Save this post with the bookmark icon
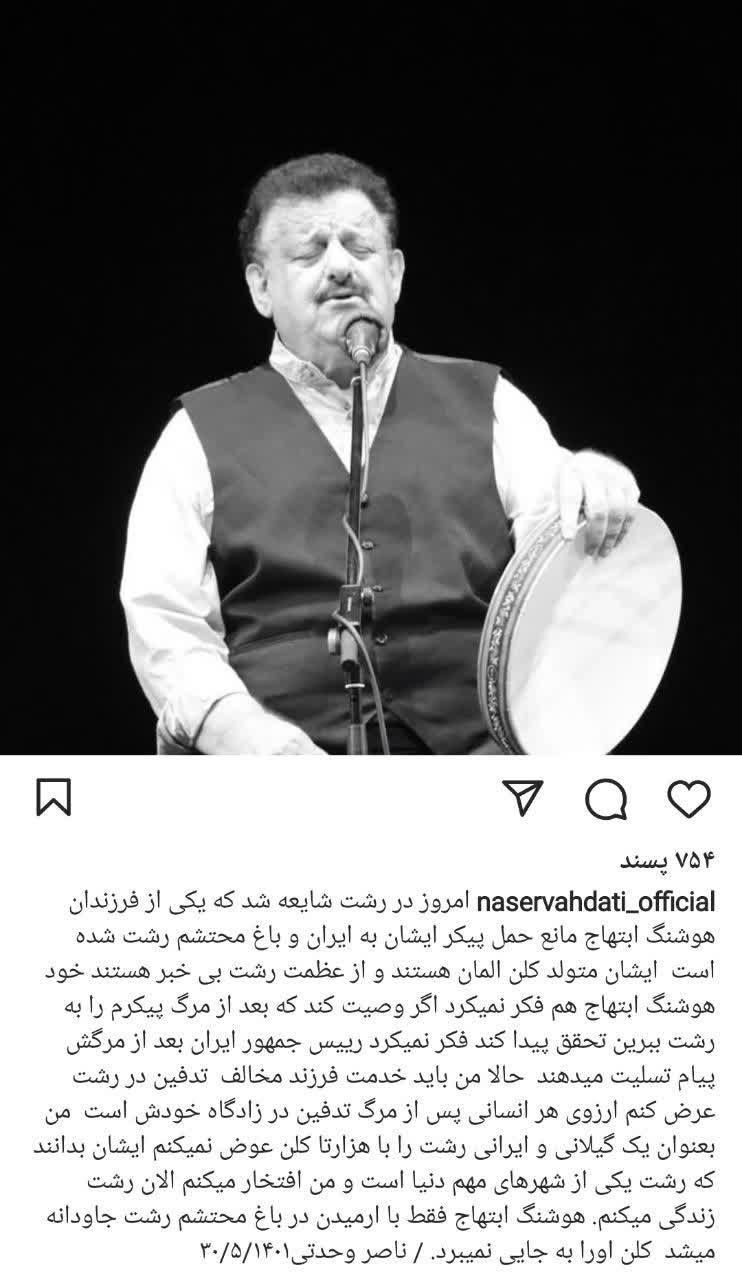 point(53,799)
